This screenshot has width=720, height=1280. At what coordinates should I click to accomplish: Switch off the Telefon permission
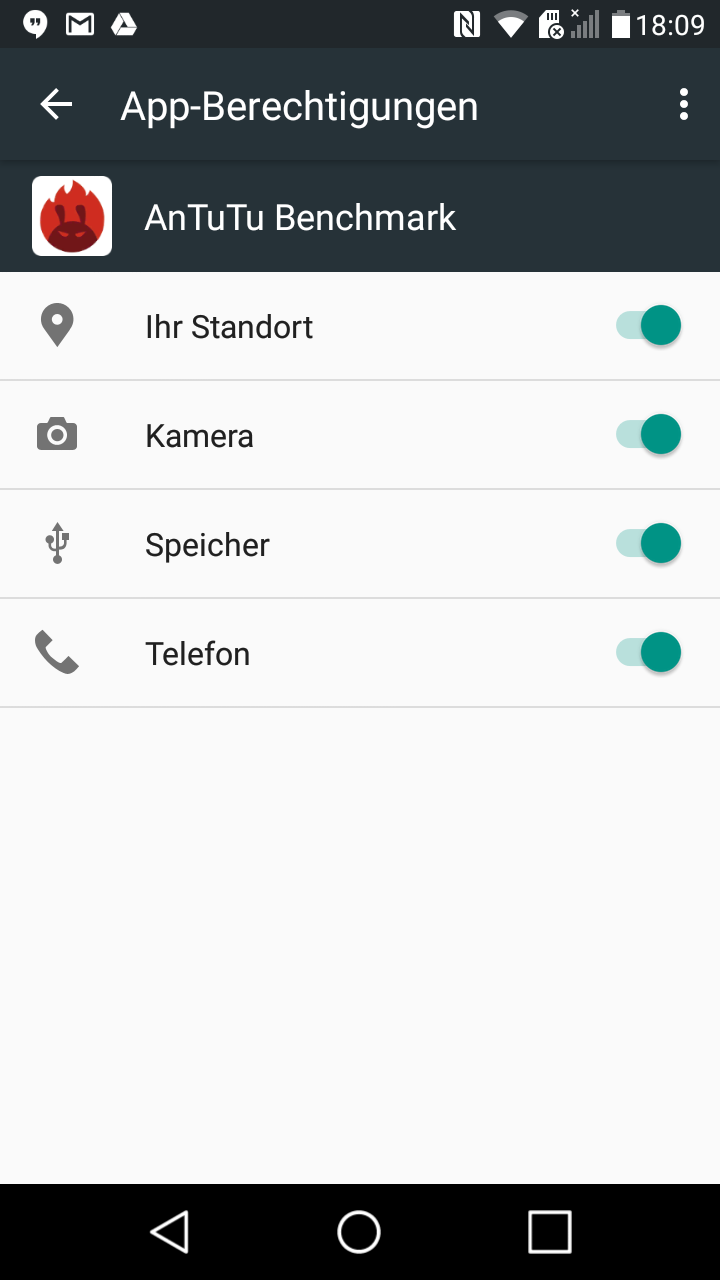click(x=649, y=653)
